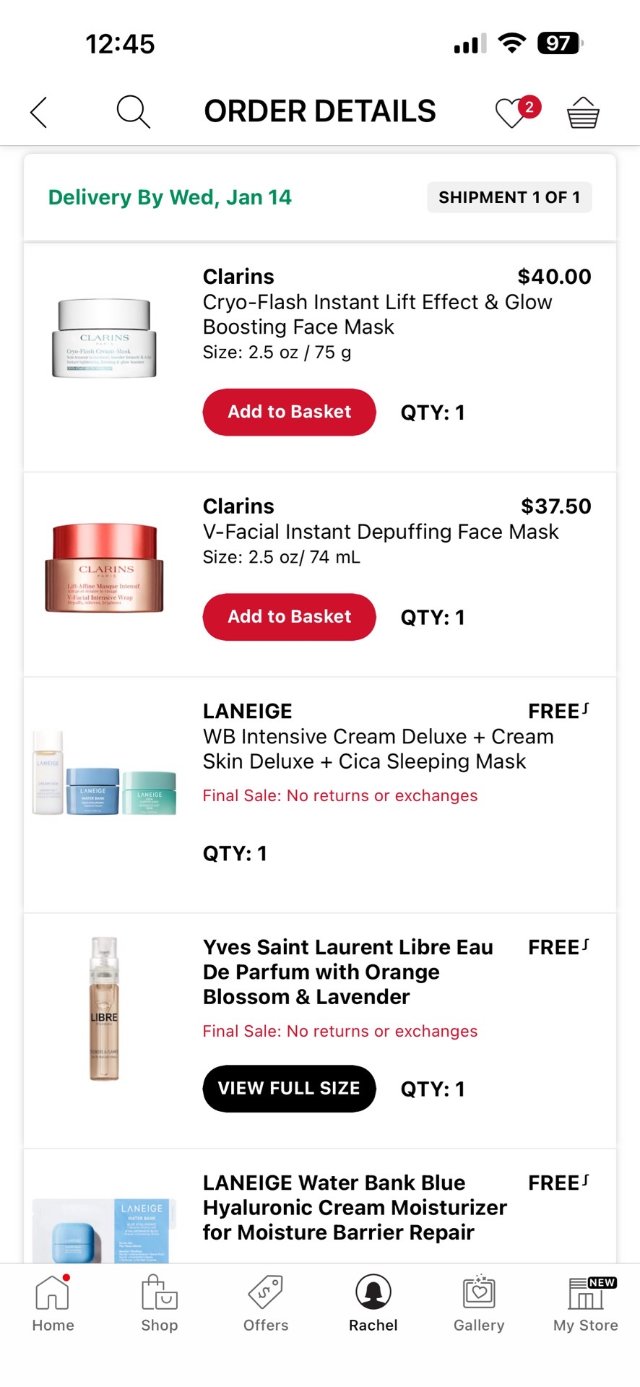View full size of YSL Libre

pyautogui.click(x=289, y=1089)
